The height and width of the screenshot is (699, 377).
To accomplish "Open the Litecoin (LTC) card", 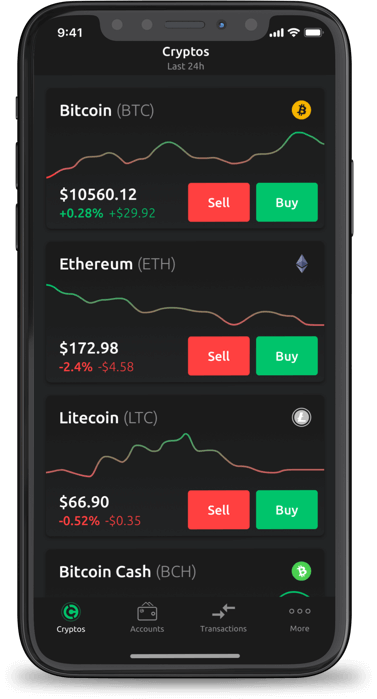I will (x=185, y=466).
